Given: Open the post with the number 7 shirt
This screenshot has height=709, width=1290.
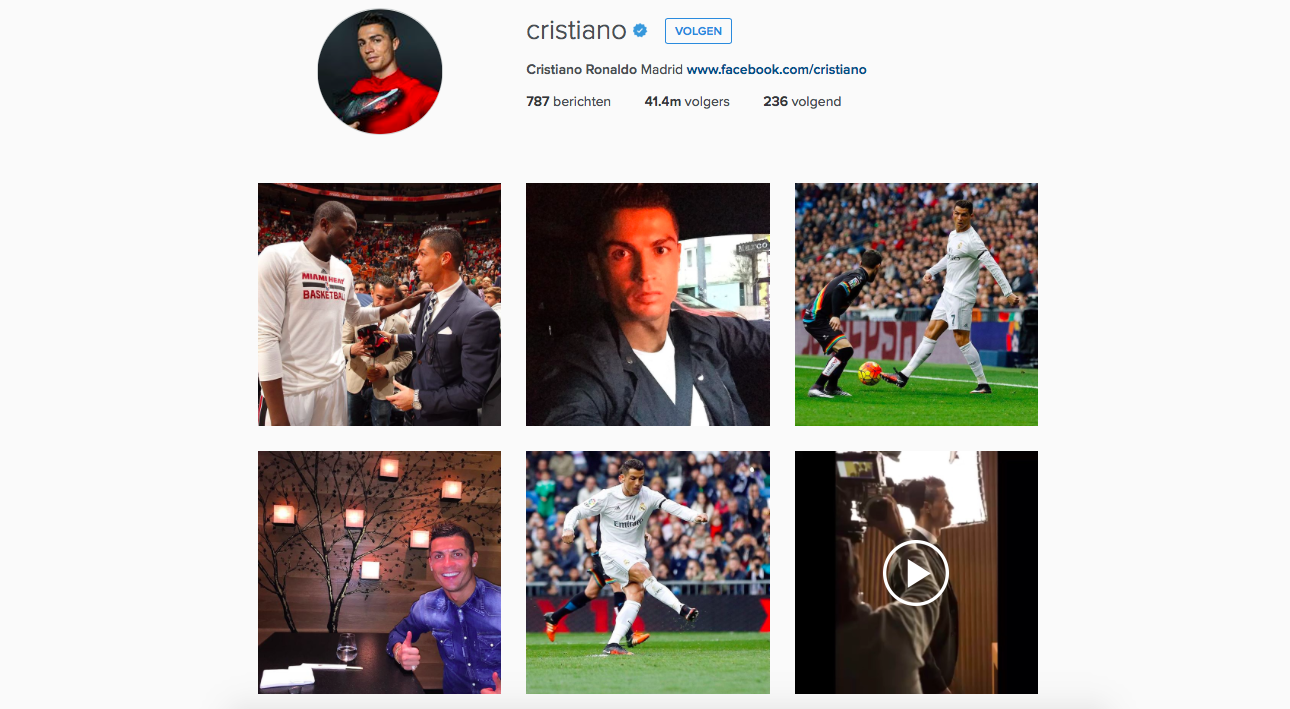Looking at the screenshot, I should [x=916, y=304].
